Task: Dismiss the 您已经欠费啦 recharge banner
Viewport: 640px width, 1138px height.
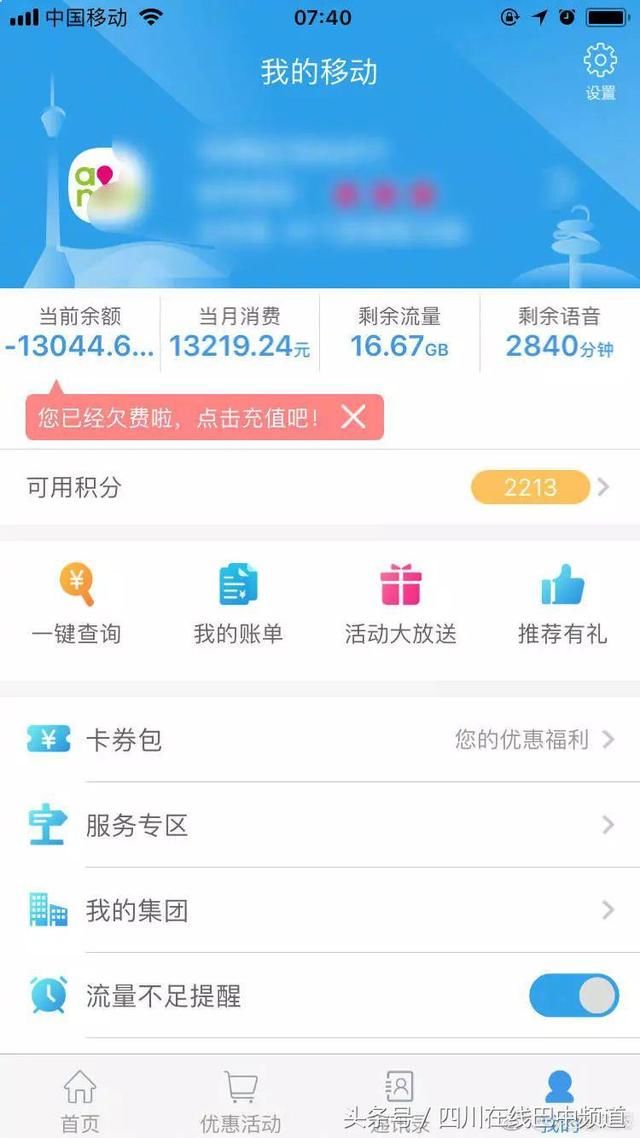Action: point(353,417)
